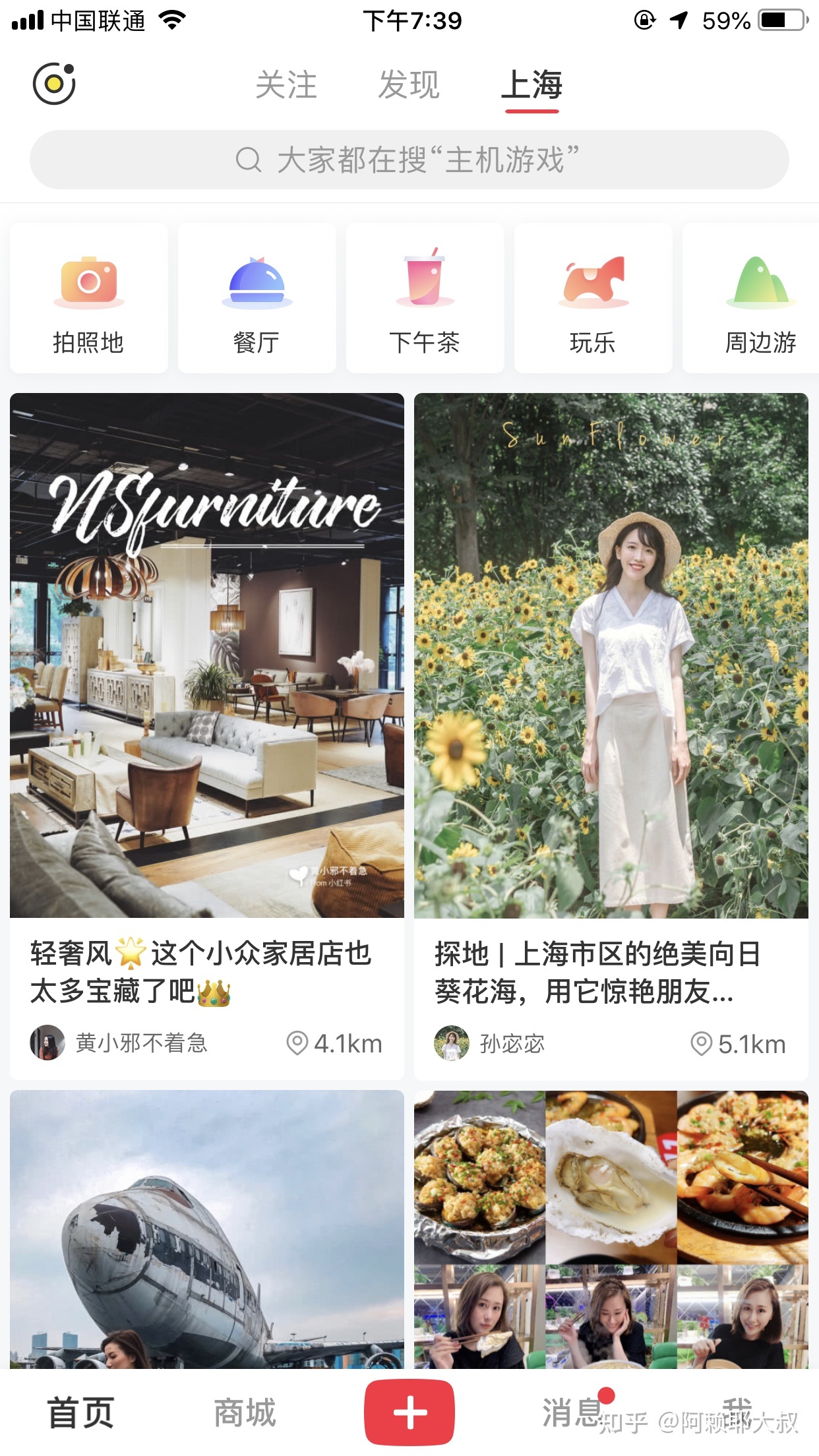
Task: Open 孙宓宓's profile avatar
Action: click(x=451, y=1043)
